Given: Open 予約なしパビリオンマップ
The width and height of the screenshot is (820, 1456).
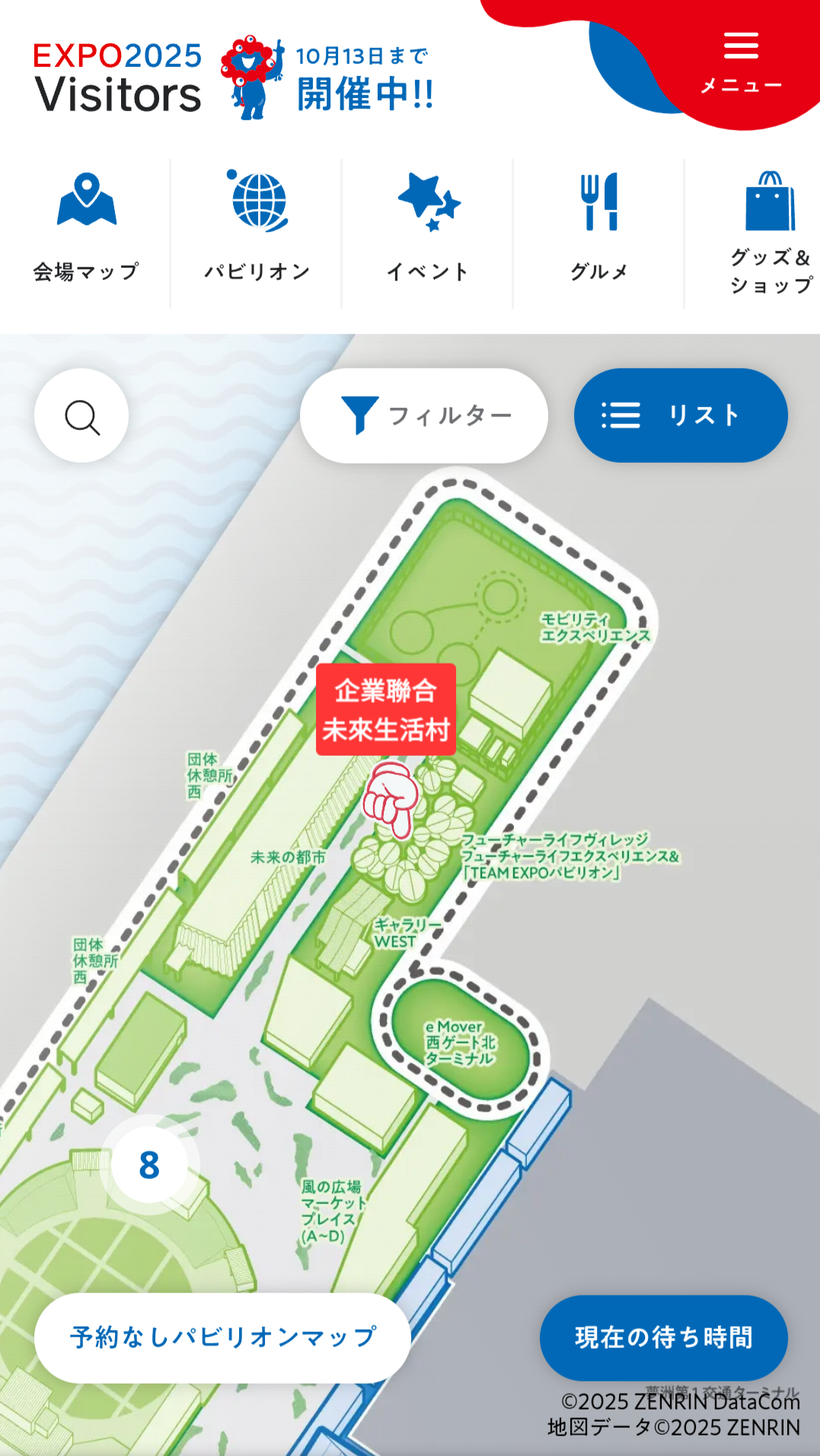Looking at the screenshot, I should 222,1337.
